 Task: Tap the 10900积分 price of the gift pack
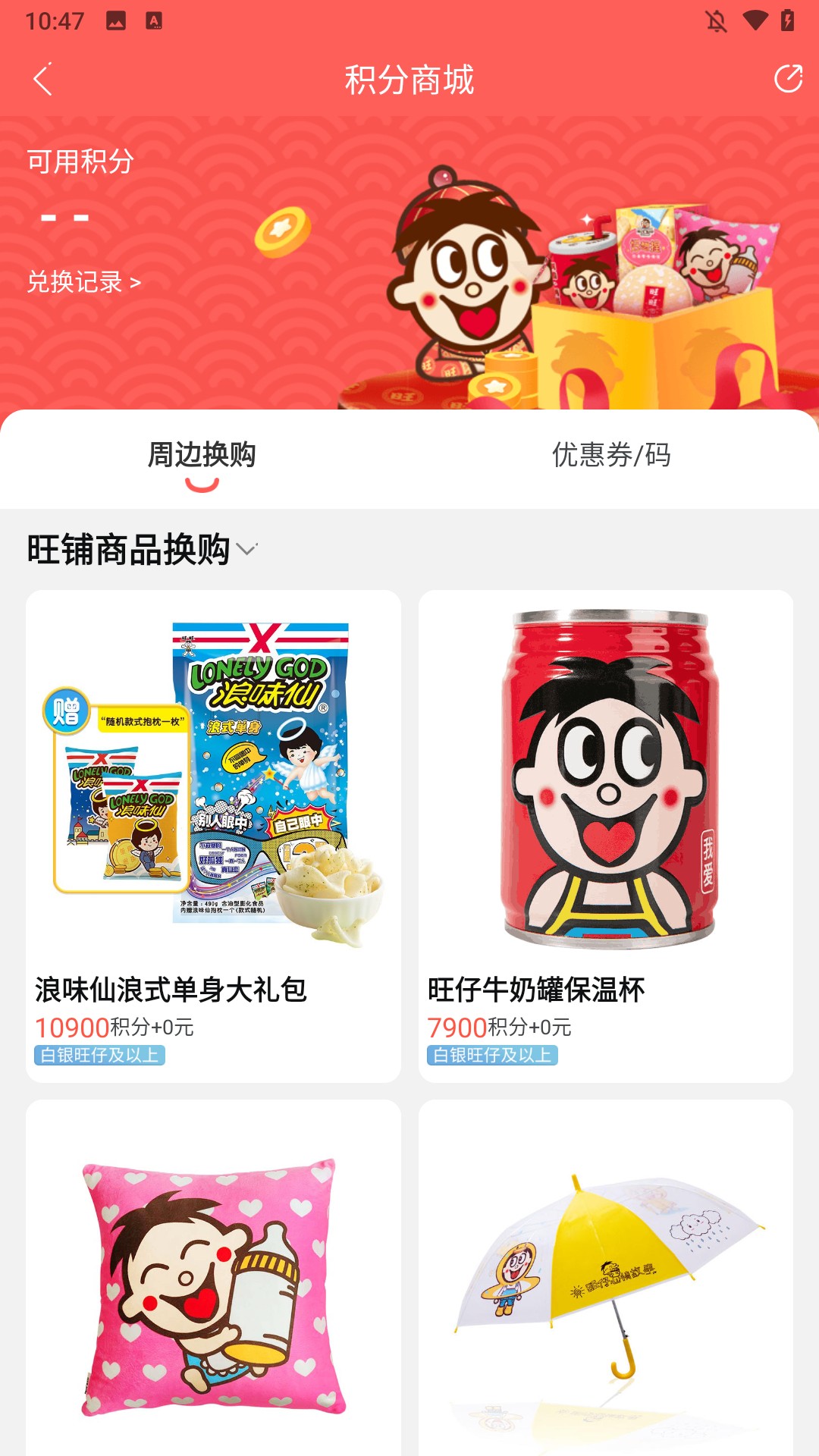(x=71, y=1025)
